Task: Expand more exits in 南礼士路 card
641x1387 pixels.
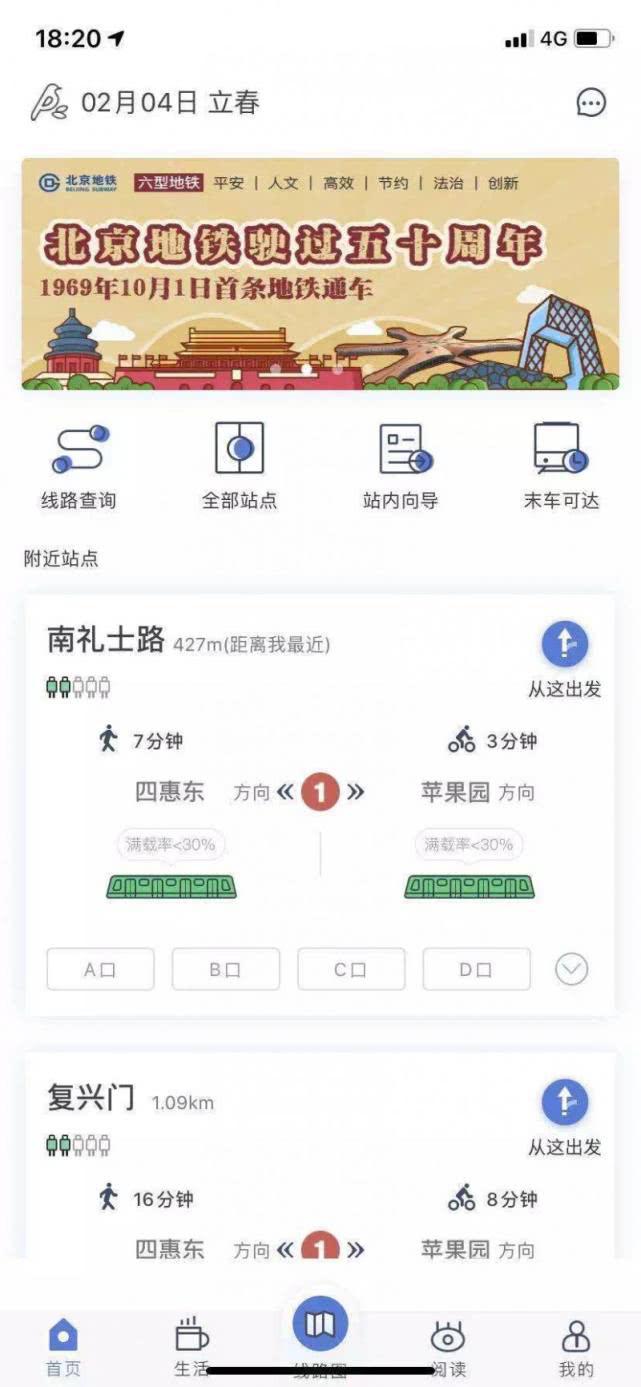Action: [x=571, y=969]
